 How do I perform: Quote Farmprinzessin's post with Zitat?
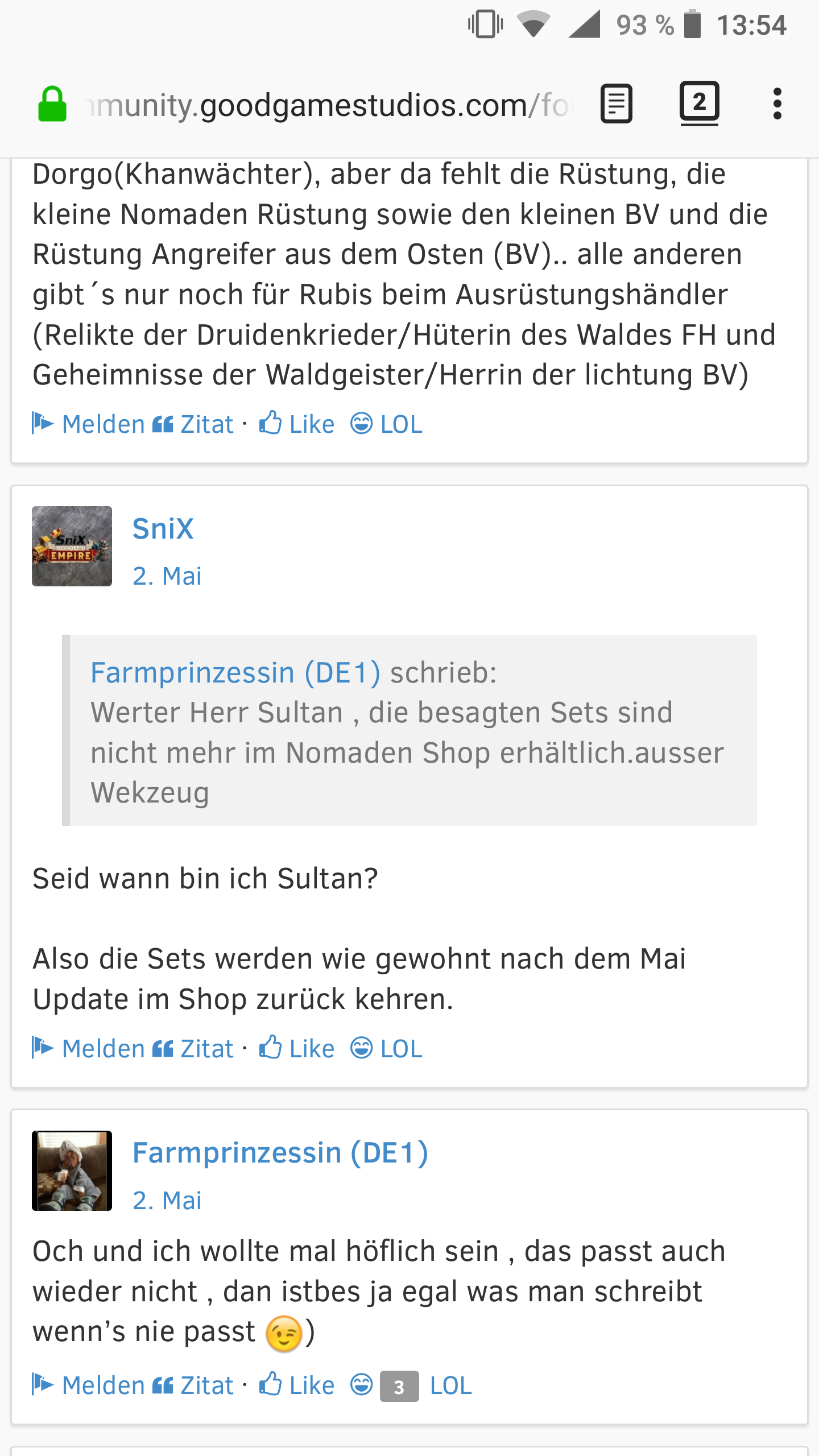coord(193,1385)
